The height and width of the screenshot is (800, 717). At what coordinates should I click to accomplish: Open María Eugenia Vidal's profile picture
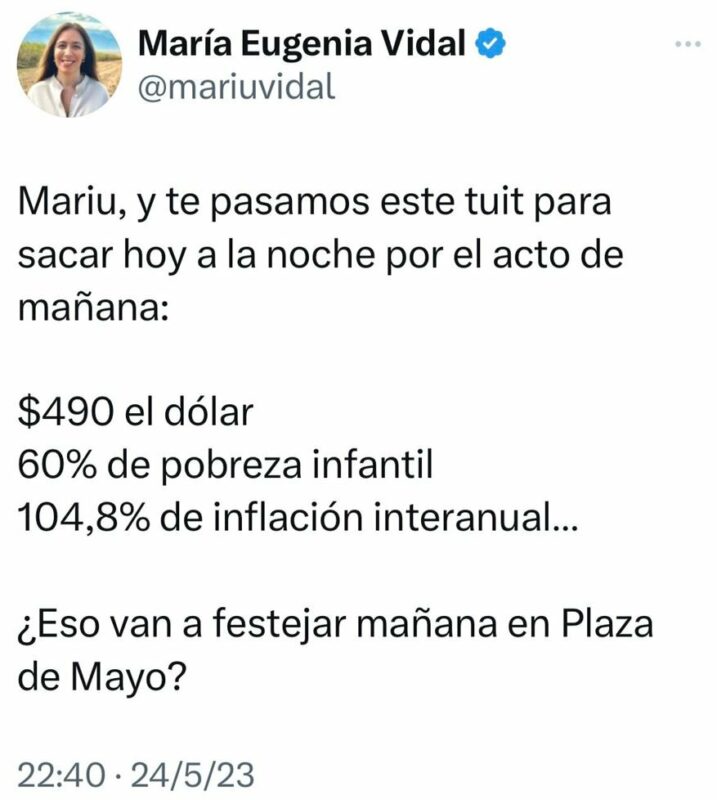[63, 68]
